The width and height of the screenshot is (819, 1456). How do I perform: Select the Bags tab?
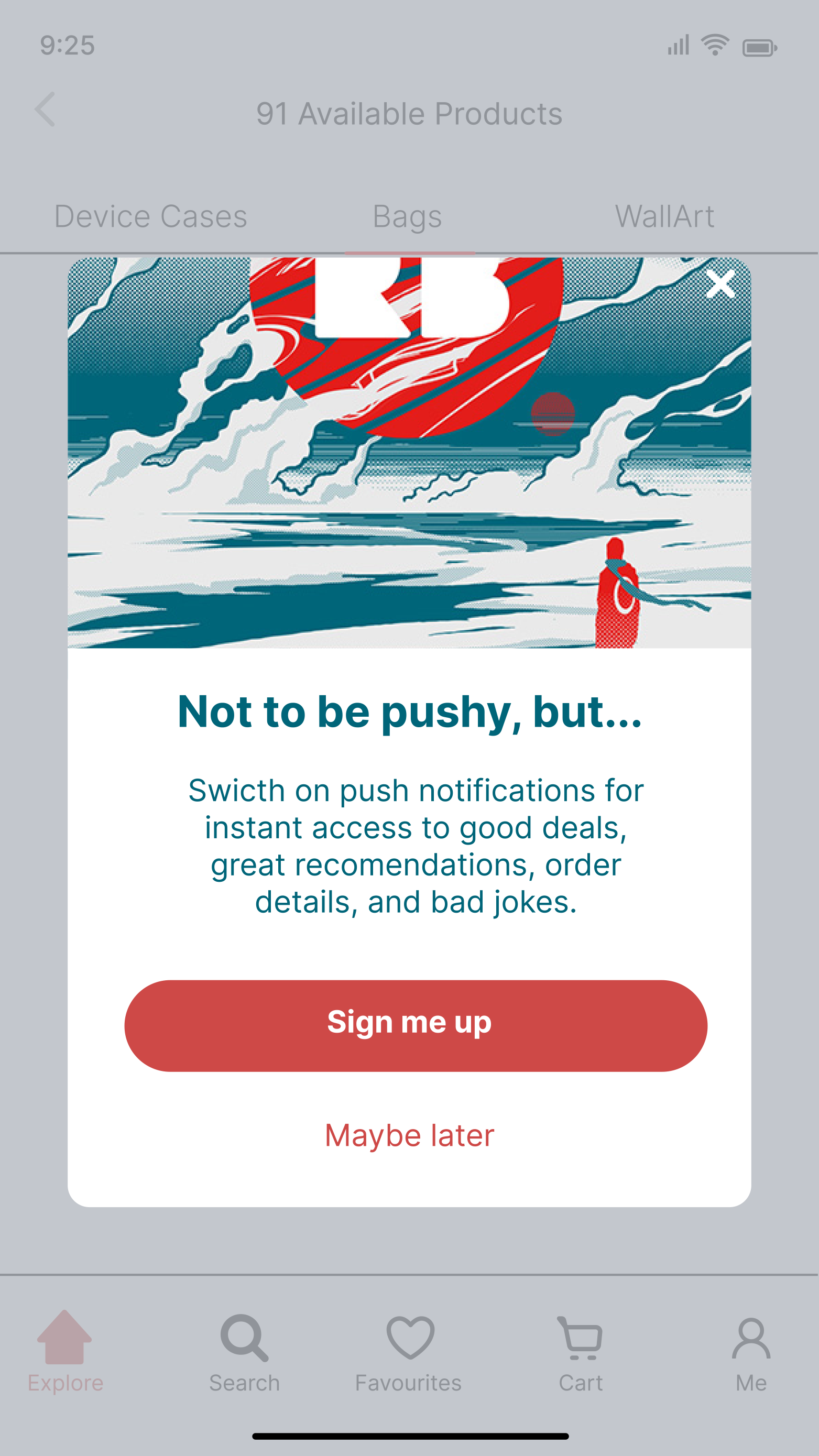coord(408,216)
